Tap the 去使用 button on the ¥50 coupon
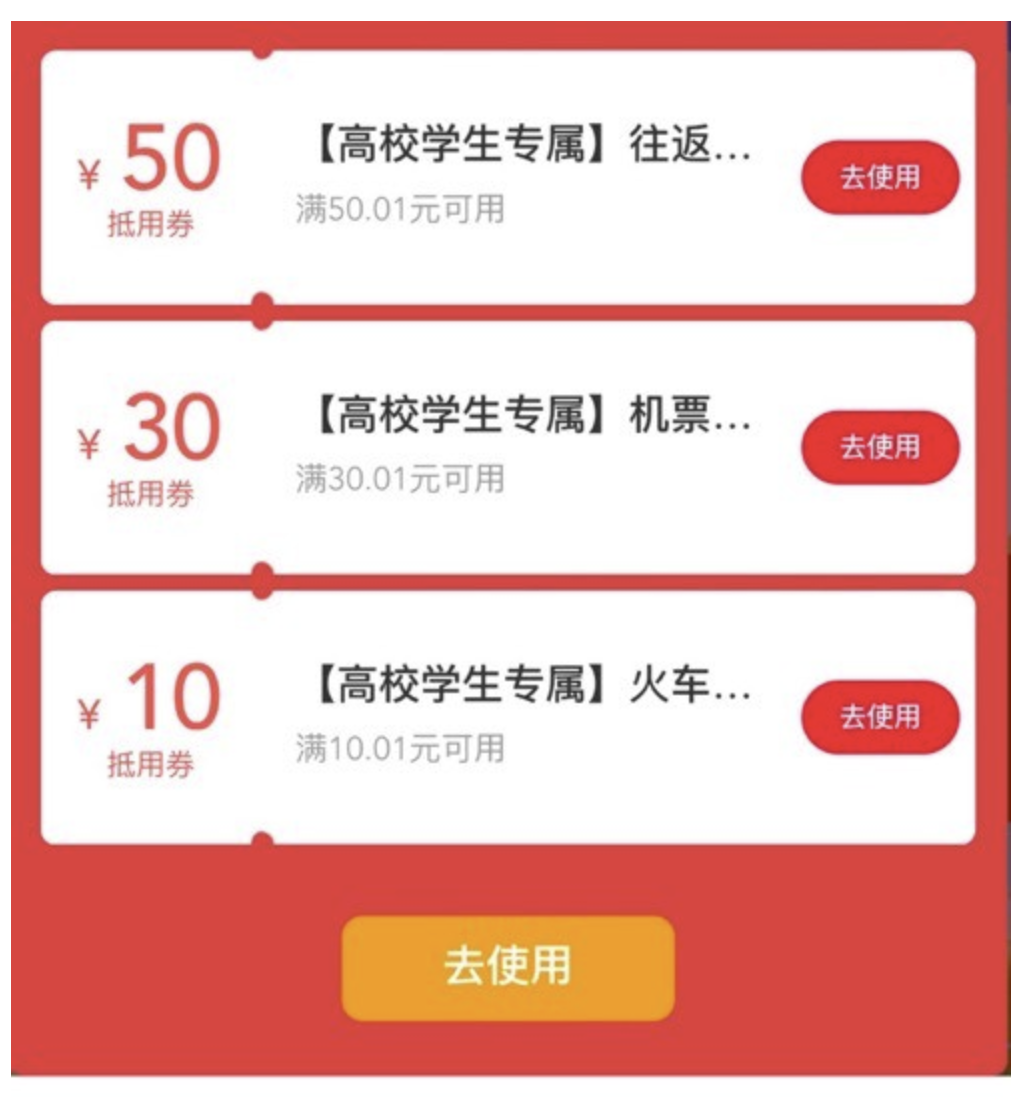The width and height of the screenshot is (1026, 1100). point(882,175)
